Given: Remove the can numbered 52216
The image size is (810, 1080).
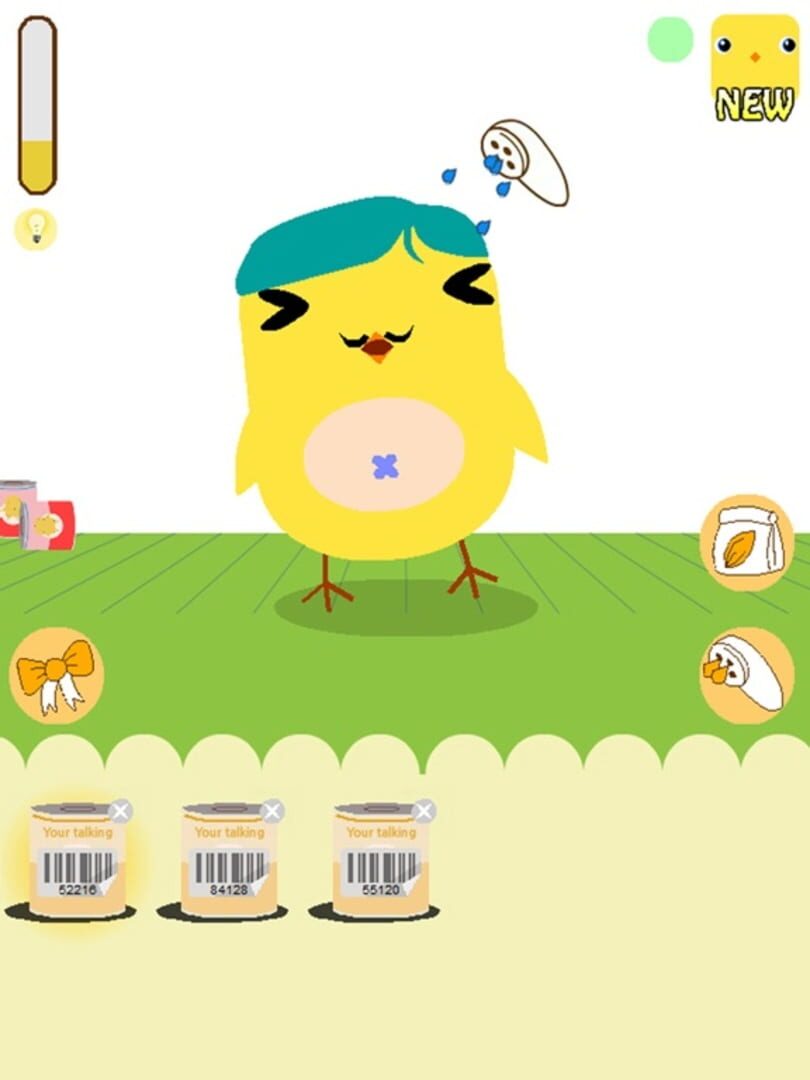Looking at the screenshot, I should coord(120,811).
